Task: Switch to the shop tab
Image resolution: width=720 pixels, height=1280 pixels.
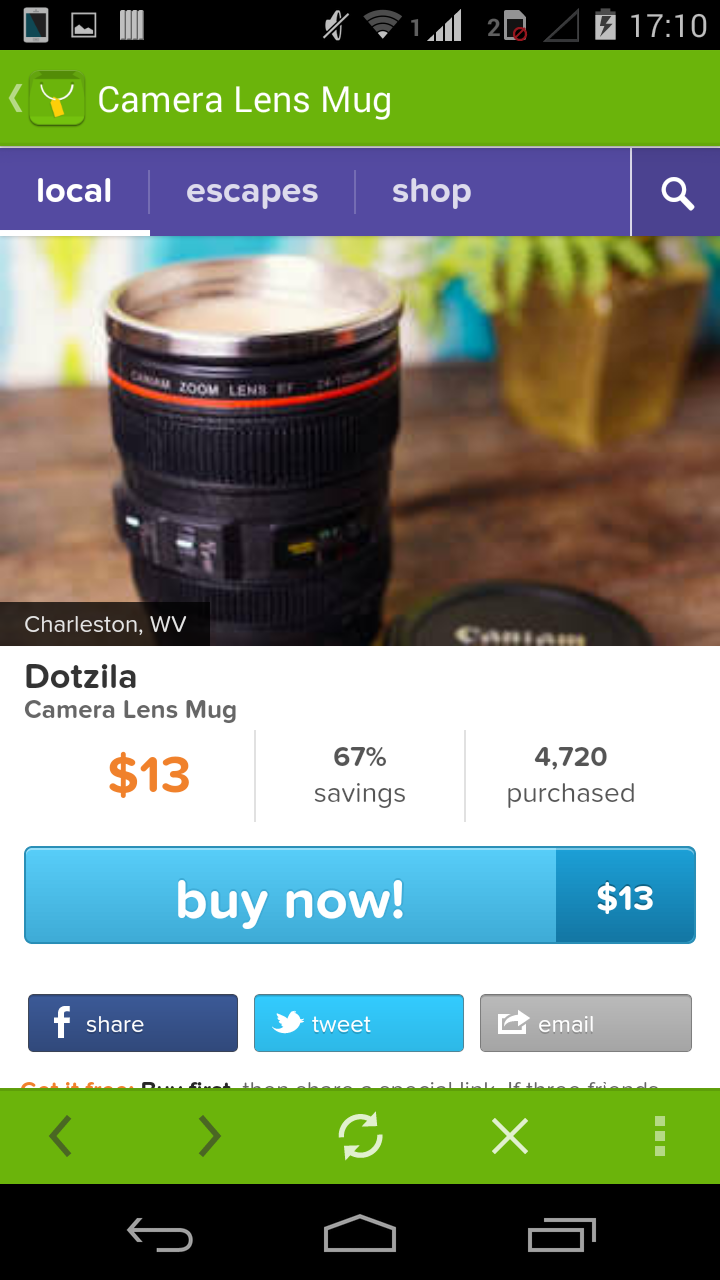Action: tap(431, 191)
